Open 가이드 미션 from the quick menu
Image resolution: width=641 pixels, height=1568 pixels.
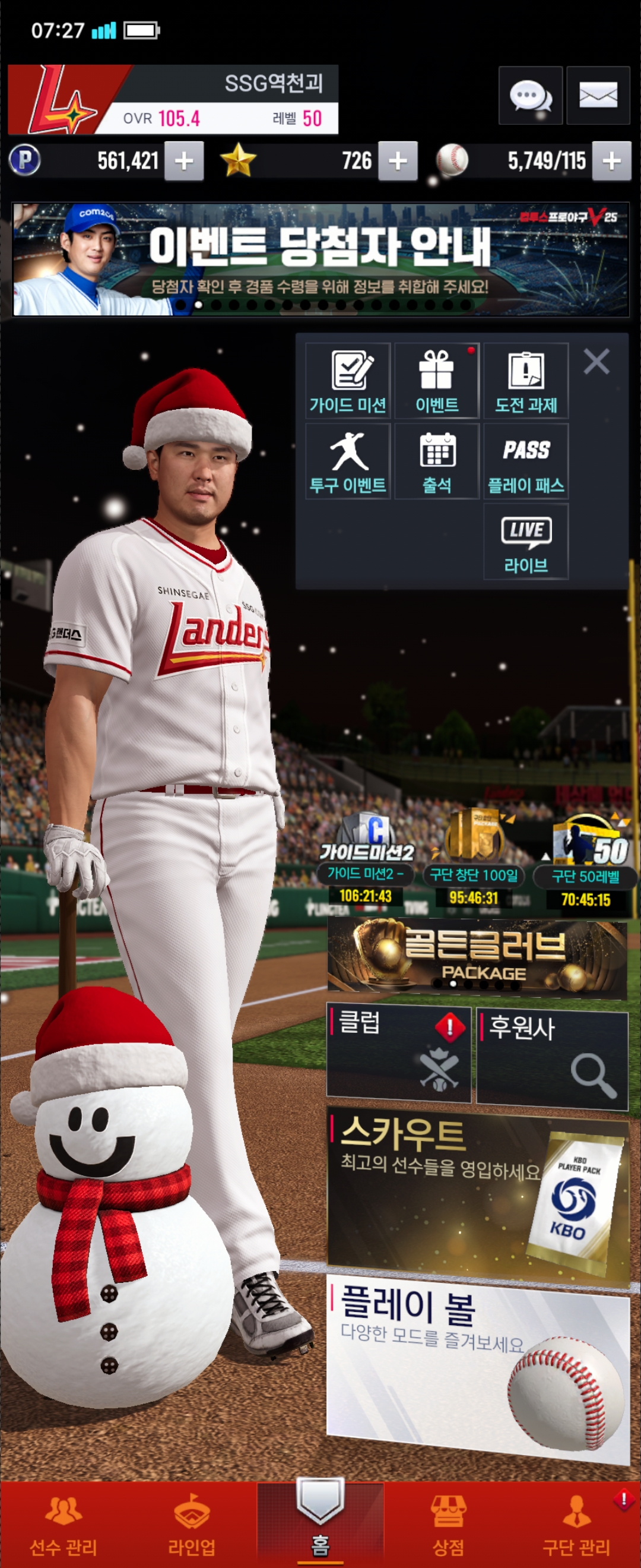[x=348, y=381]
